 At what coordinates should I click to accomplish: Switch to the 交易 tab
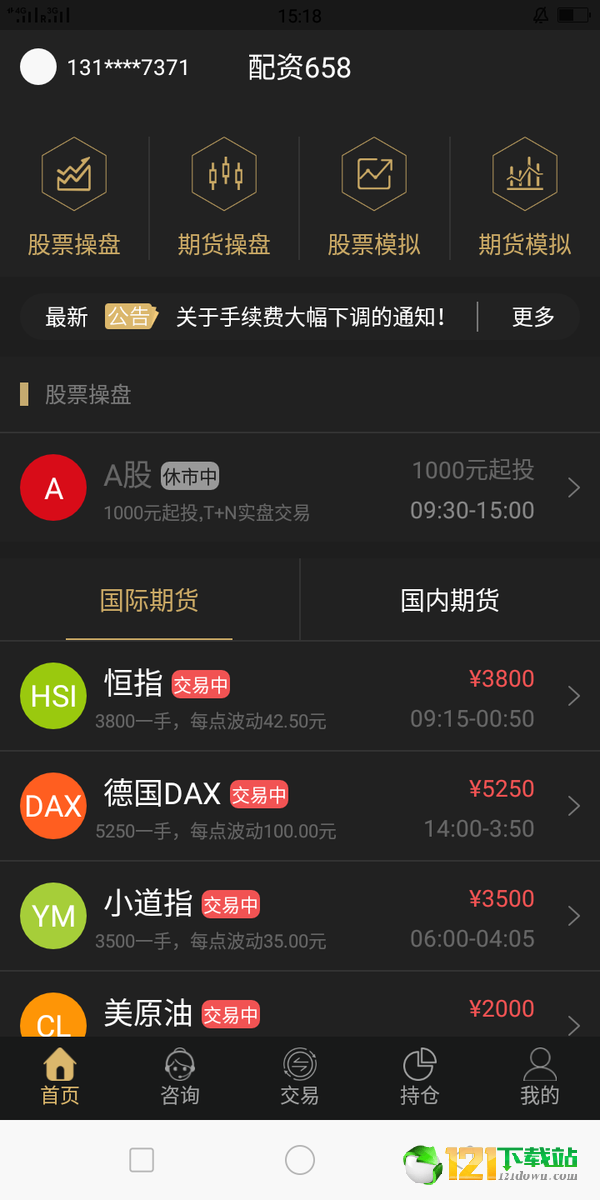tap(300, 1077)
